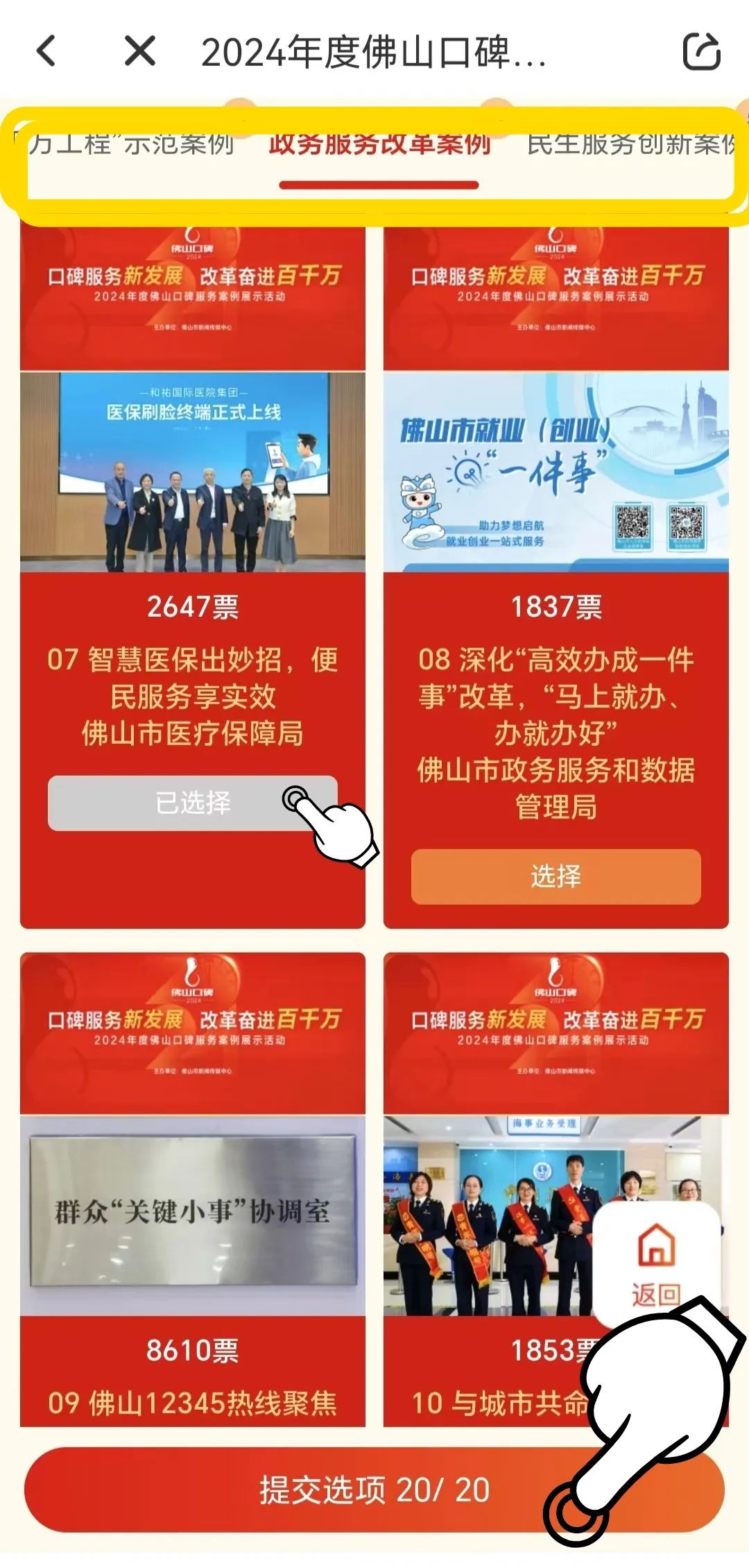
Task: Close the page with the X icon
Action: [139, 51]
